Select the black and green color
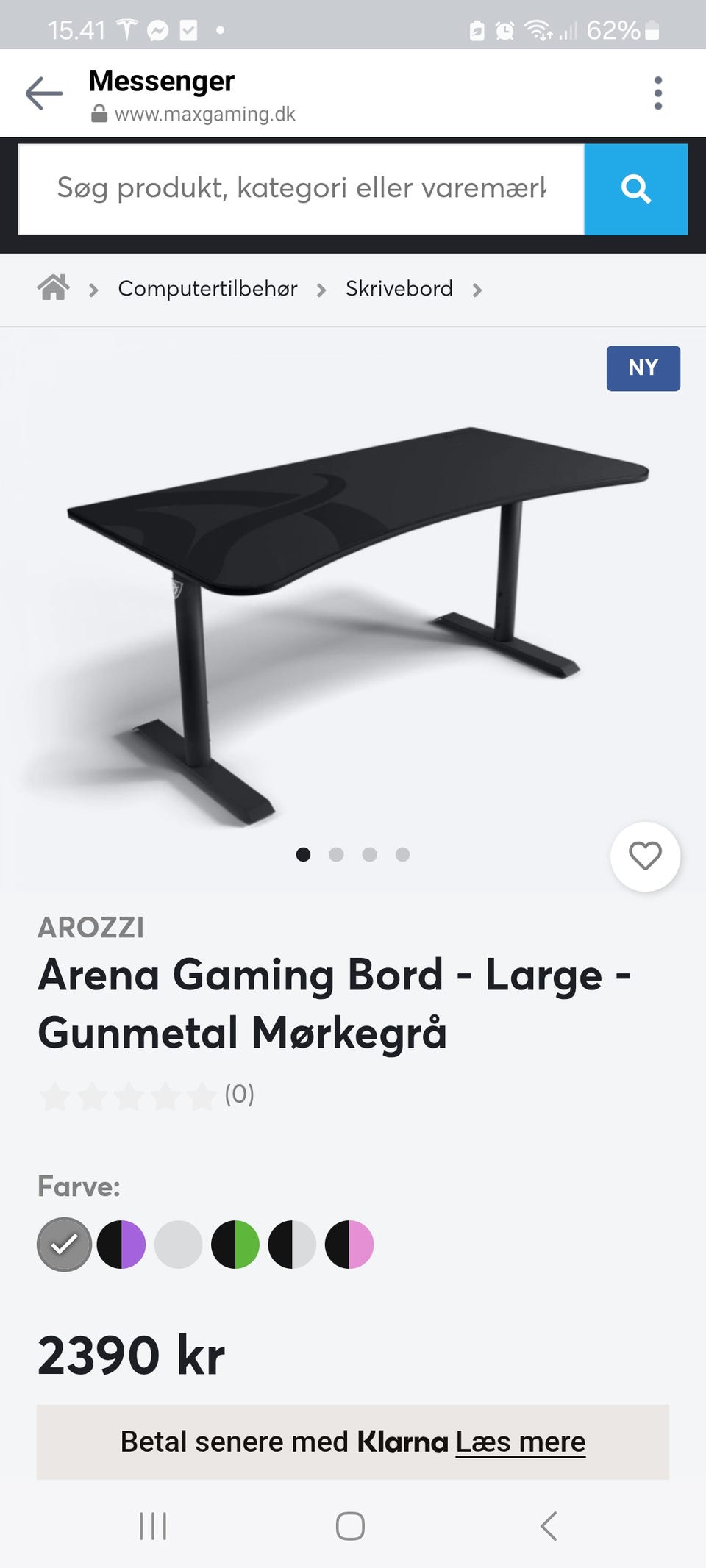 235,1245
